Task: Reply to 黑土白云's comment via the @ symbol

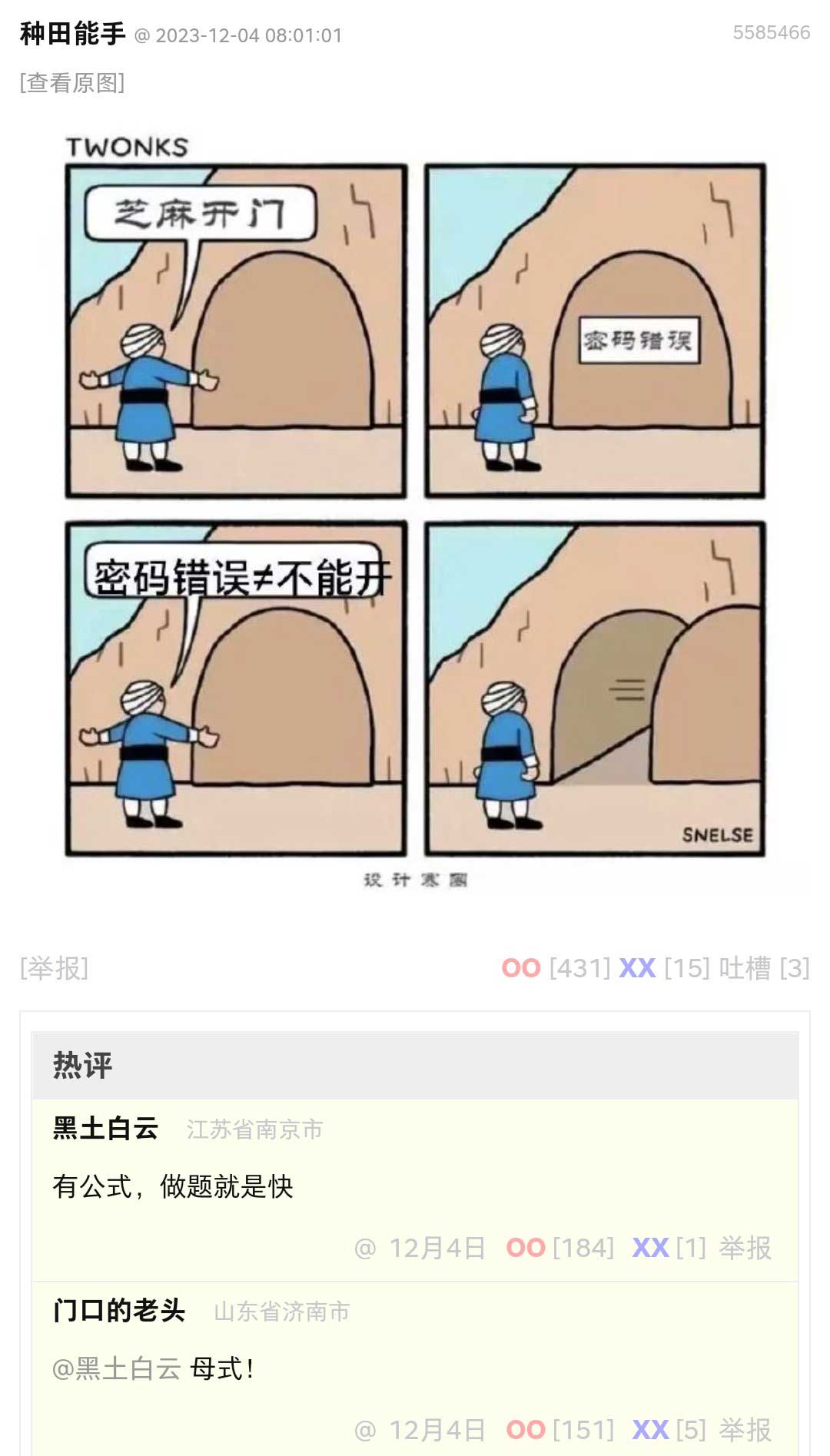Action: pos(365,1248)
